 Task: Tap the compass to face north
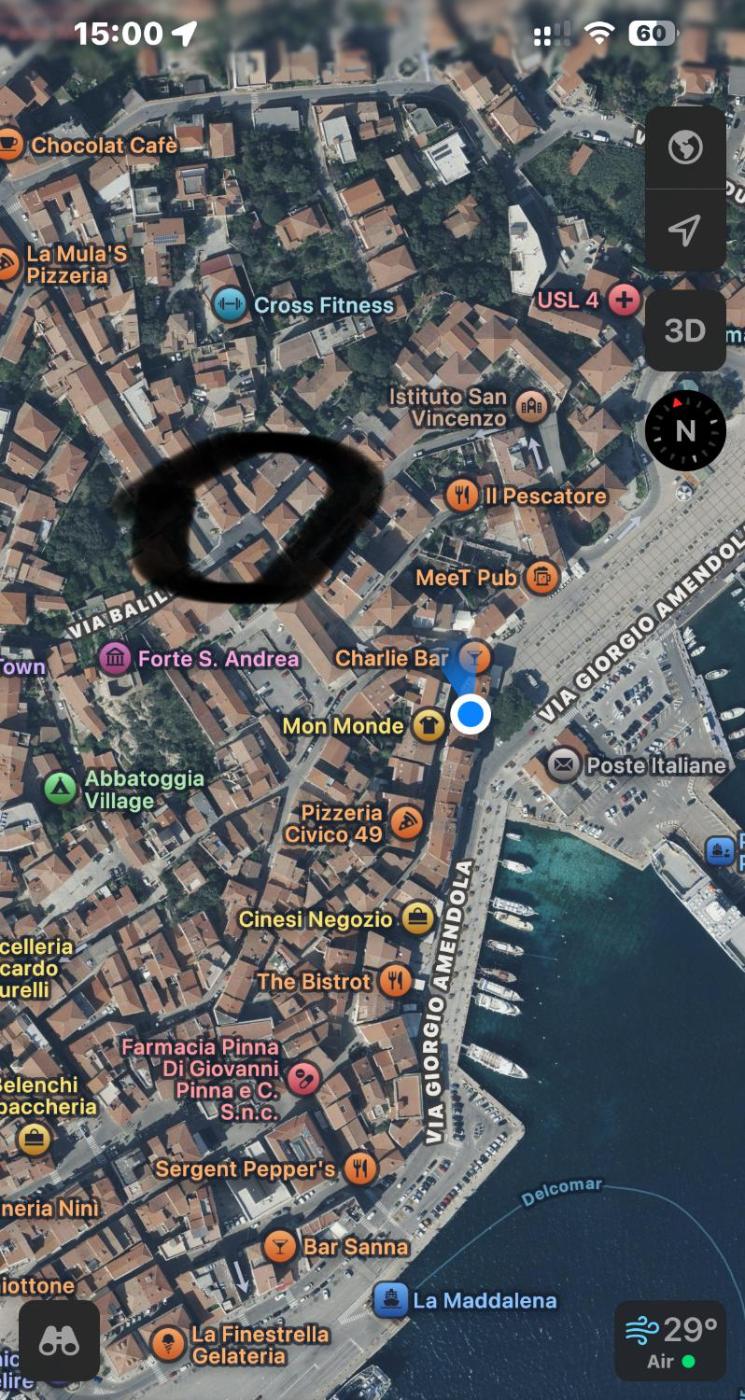point(685,430)
